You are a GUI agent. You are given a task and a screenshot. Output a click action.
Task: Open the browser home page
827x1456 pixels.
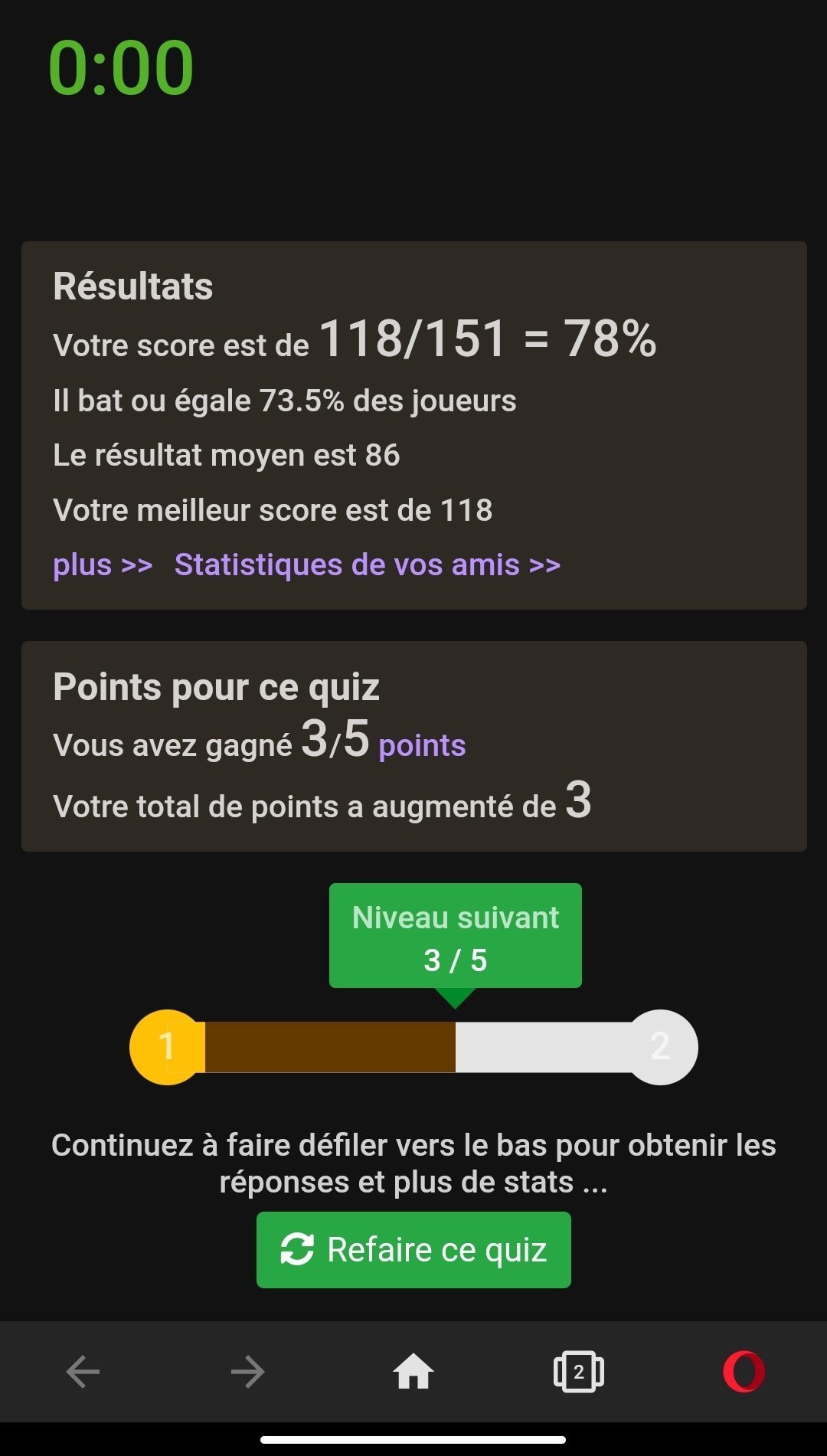click(x=413, y=1371)
